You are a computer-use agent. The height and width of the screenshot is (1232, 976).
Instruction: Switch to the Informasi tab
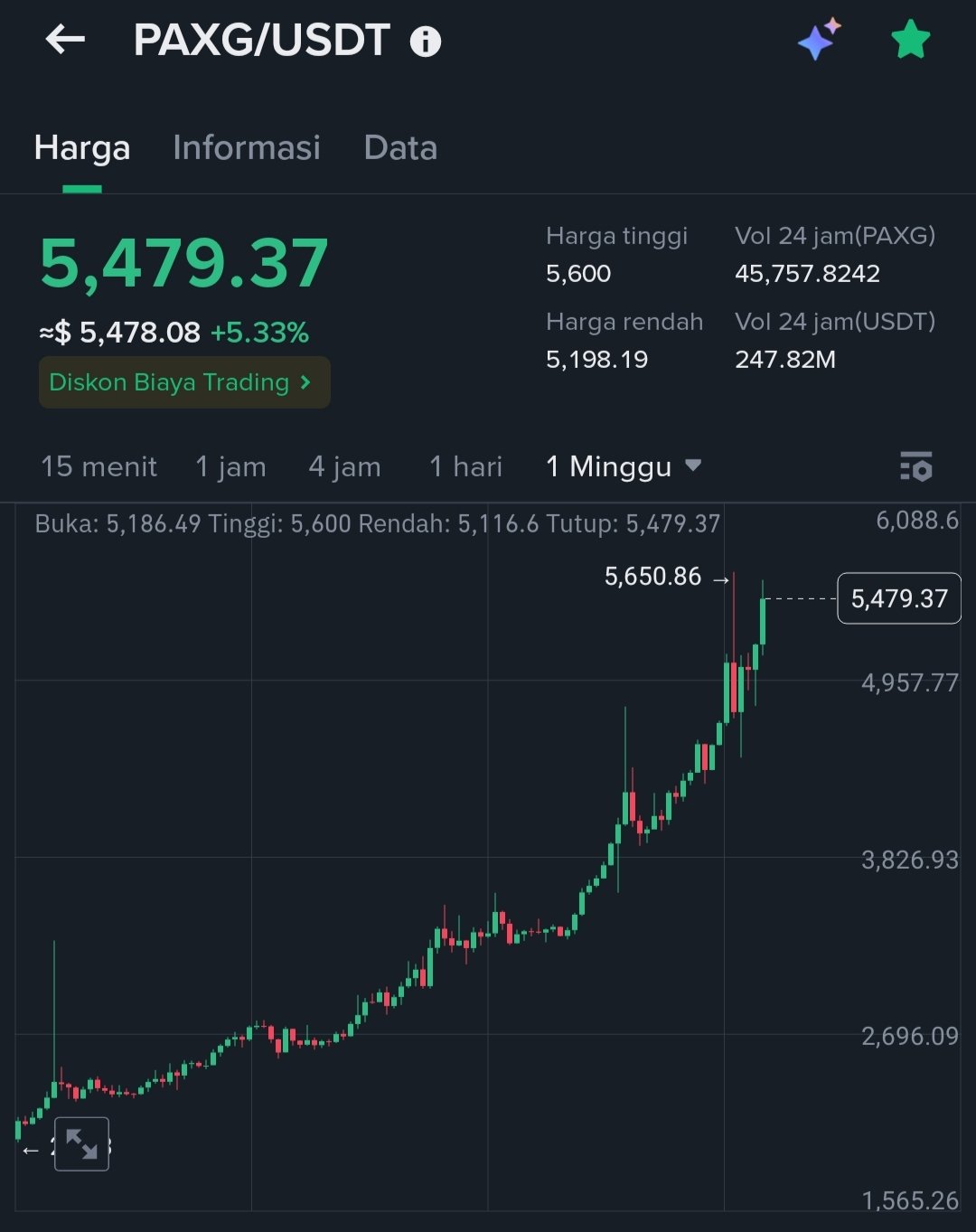tap(247, 147)
